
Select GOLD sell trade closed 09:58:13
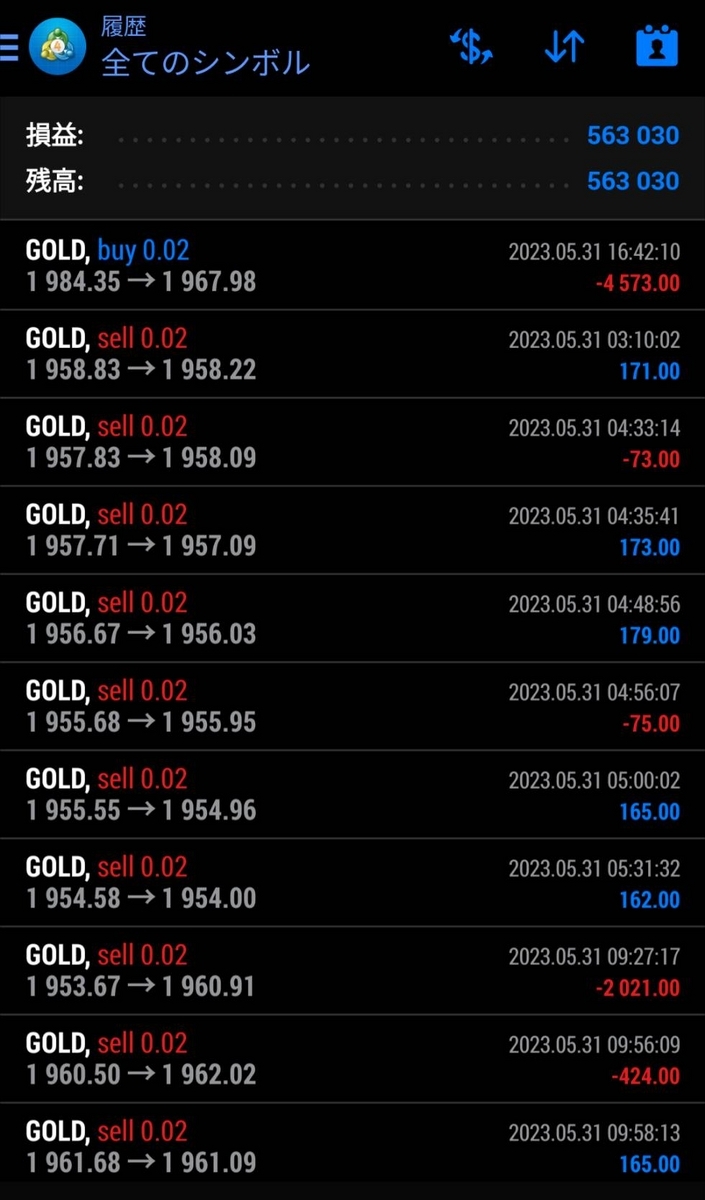(x=352, y=1146)
